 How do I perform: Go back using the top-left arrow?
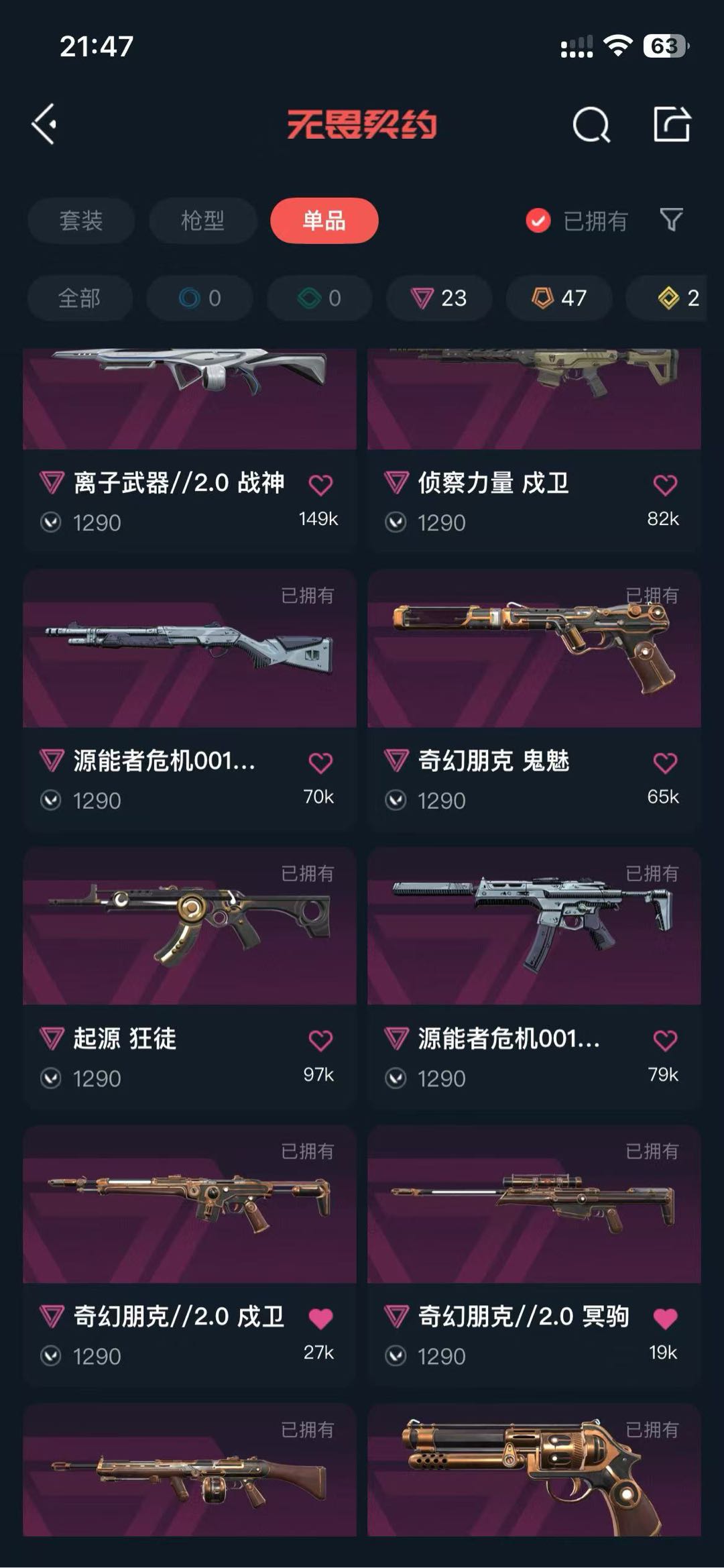[x=44, y=124]
